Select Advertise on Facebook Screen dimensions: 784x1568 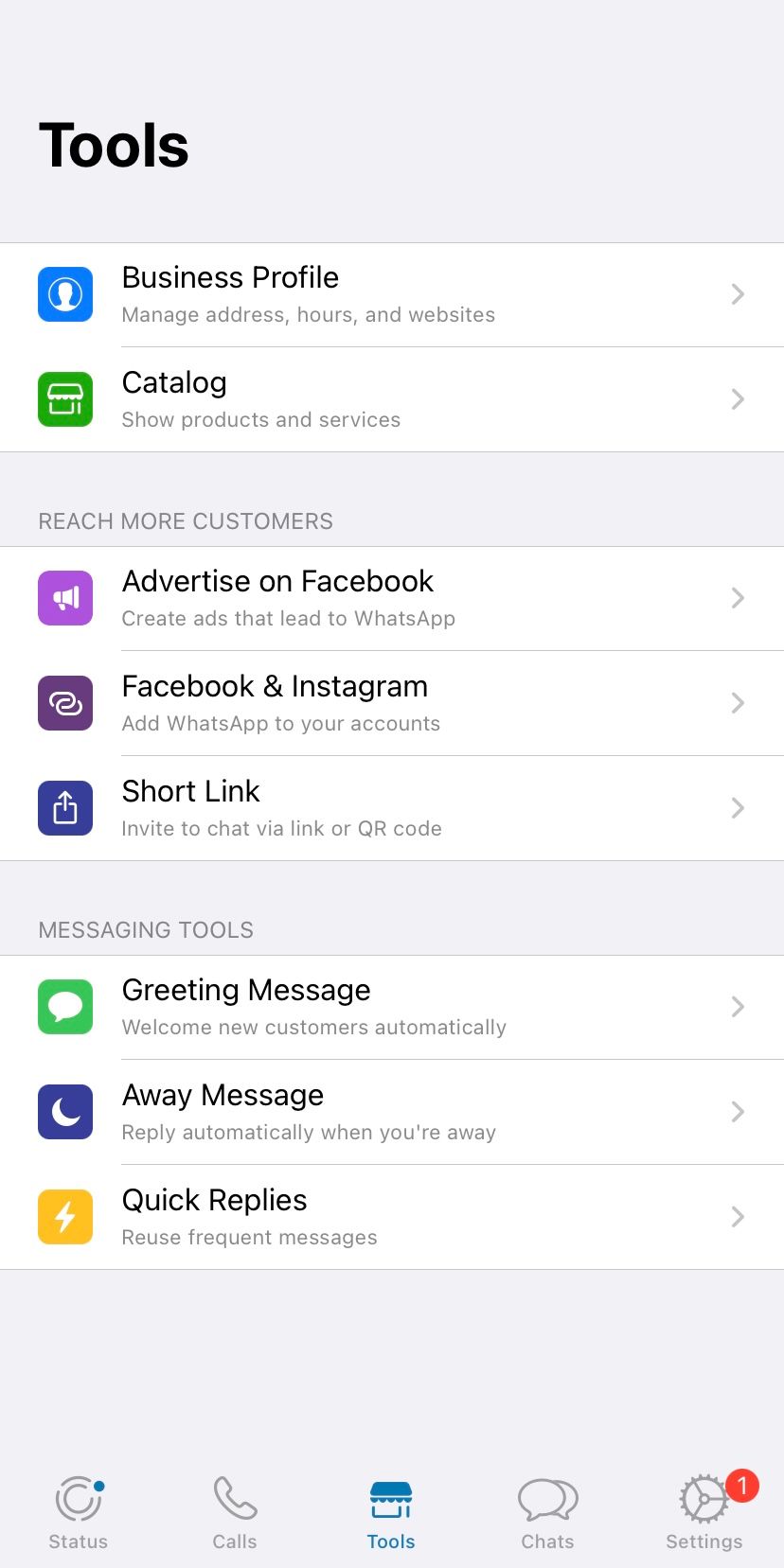[x=391, y=598]
